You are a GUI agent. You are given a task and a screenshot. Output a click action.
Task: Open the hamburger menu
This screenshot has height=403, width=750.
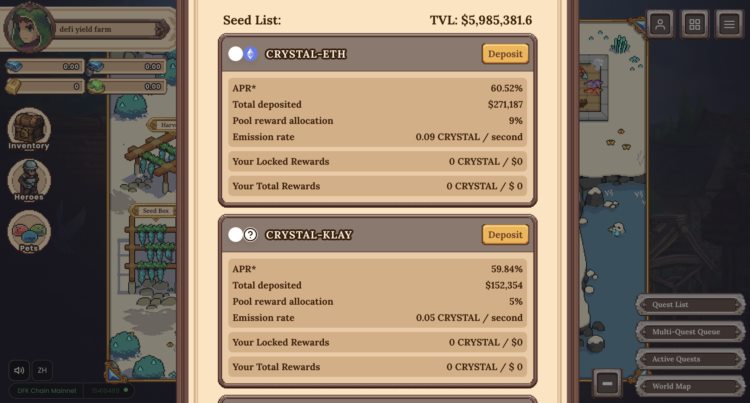point(729,24)
